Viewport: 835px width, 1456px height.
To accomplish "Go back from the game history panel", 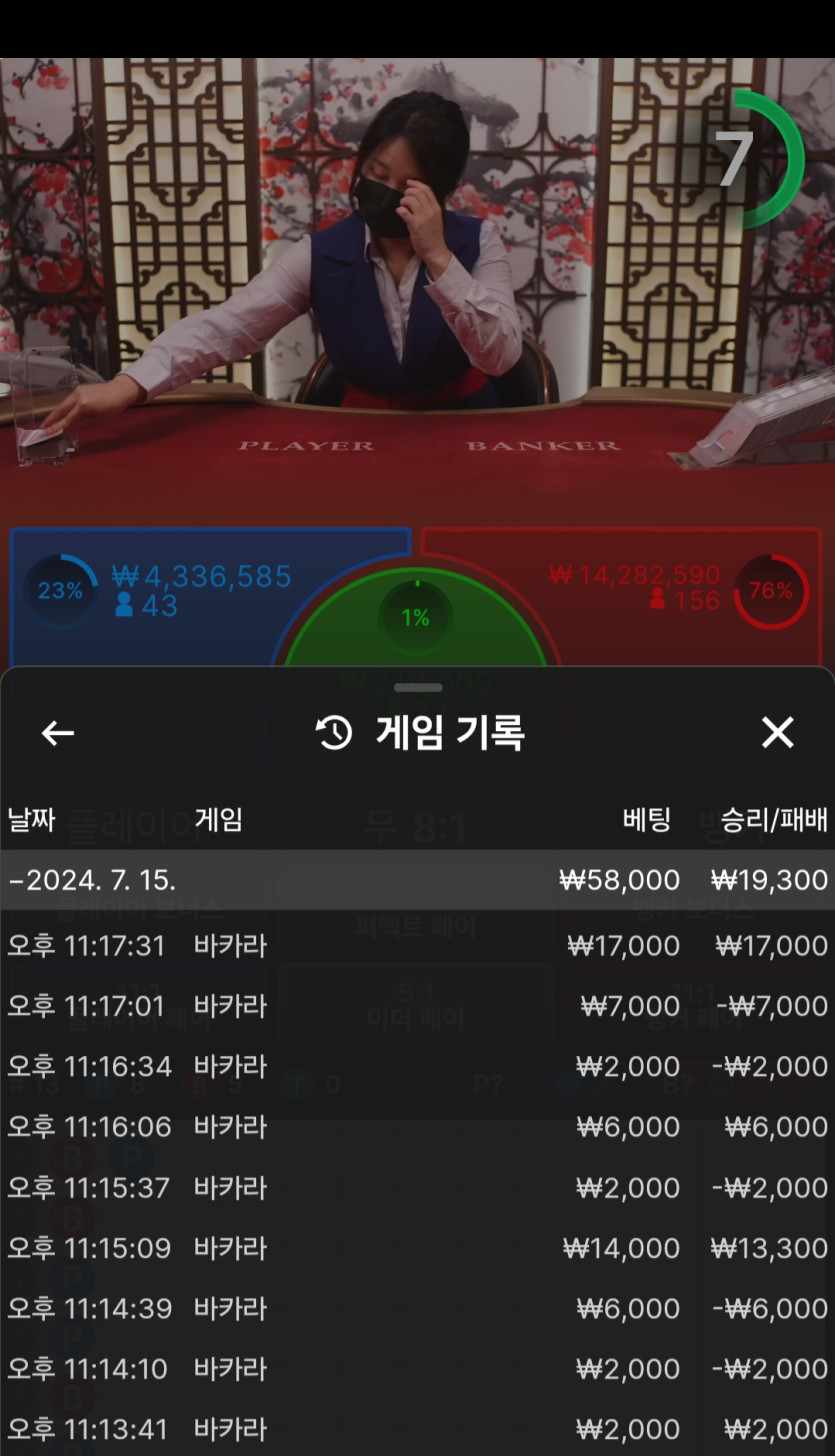I will 57,733.
